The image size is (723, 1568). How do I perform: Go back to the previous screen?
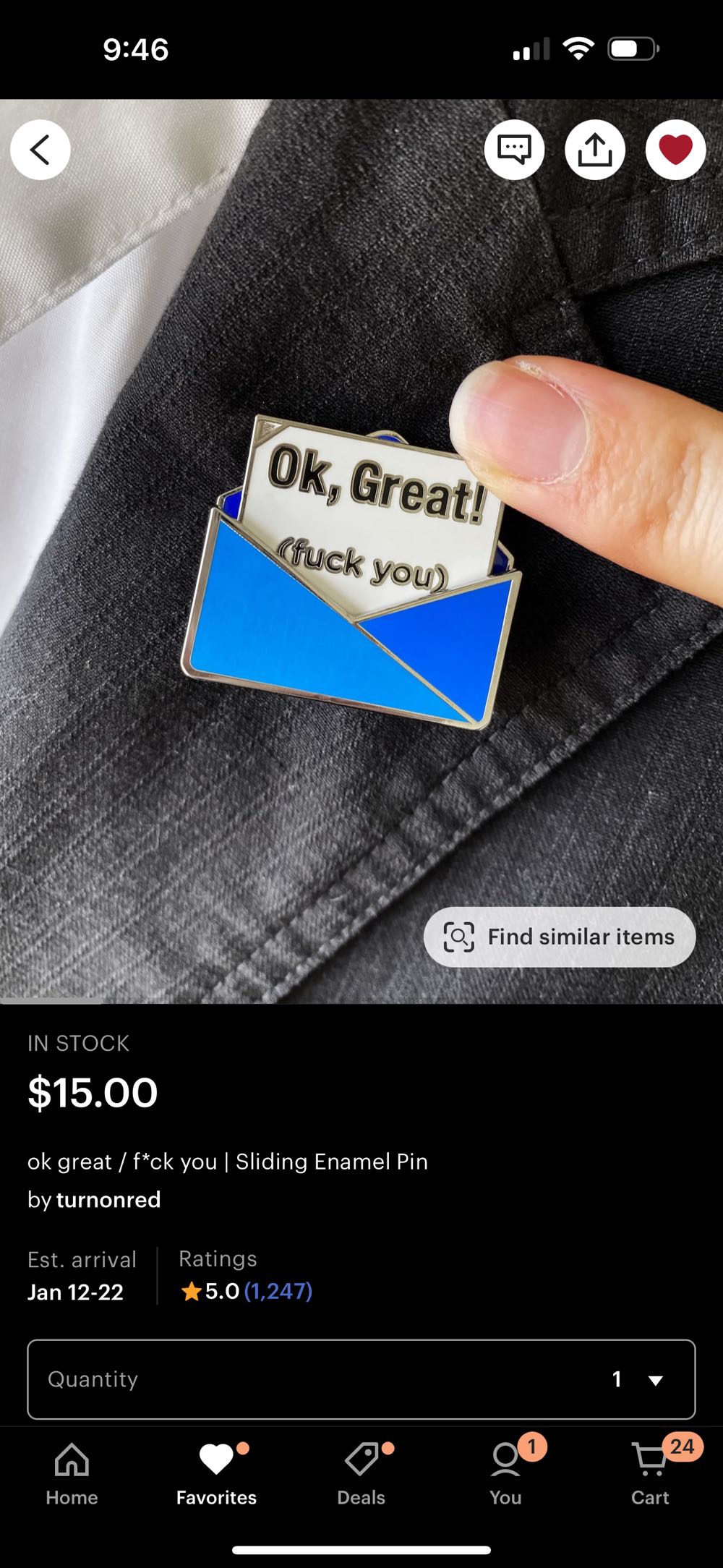pos(40,150)
